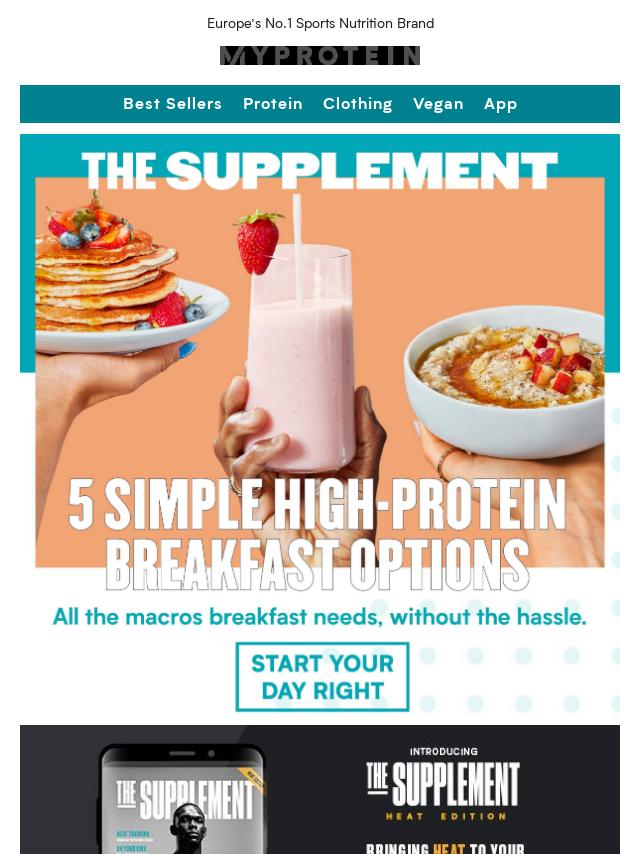Open the Best Sellers link
The height and width of the screenshot is (854, 640).
[x=172, y=104]
